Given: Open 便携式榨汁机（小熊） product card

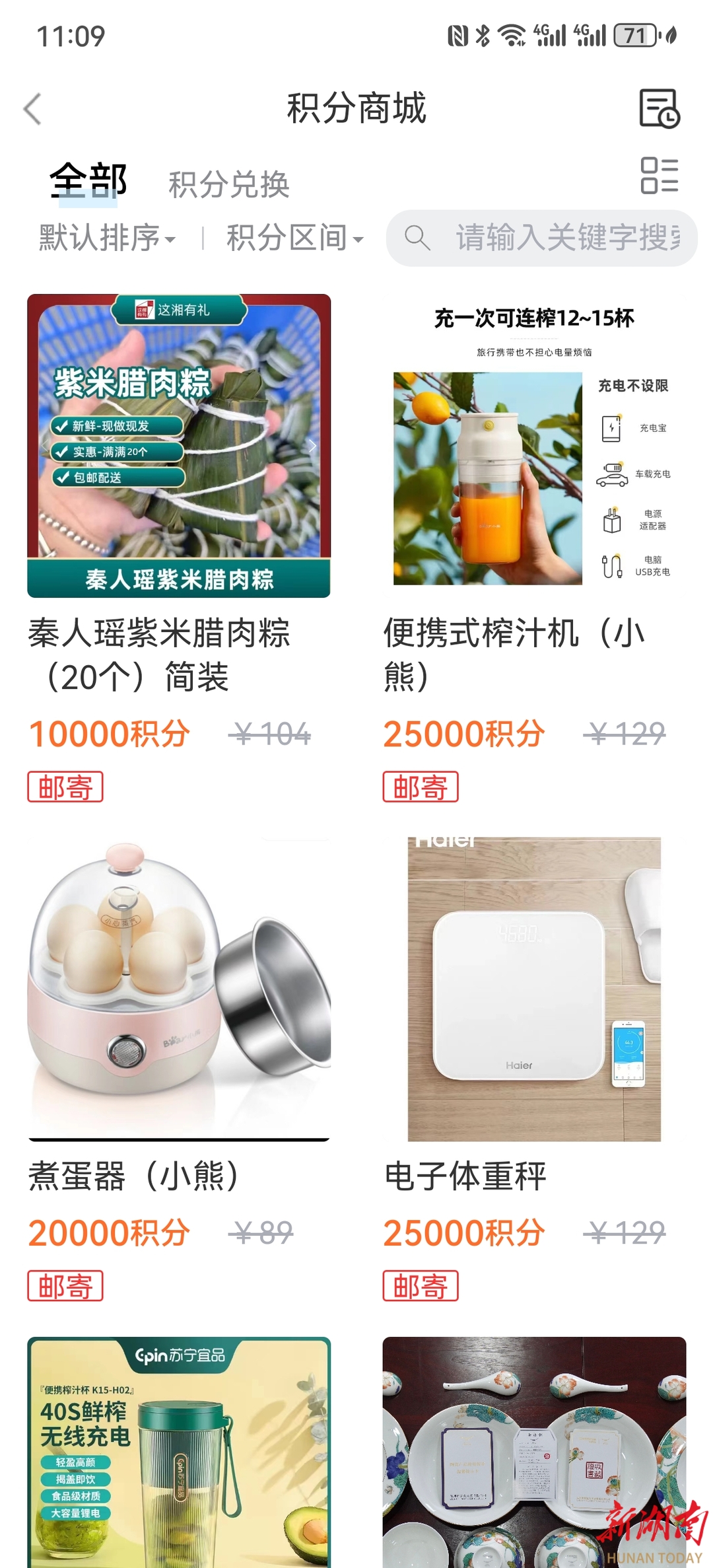Looking at the screenshot, I should tap(533, 446).
